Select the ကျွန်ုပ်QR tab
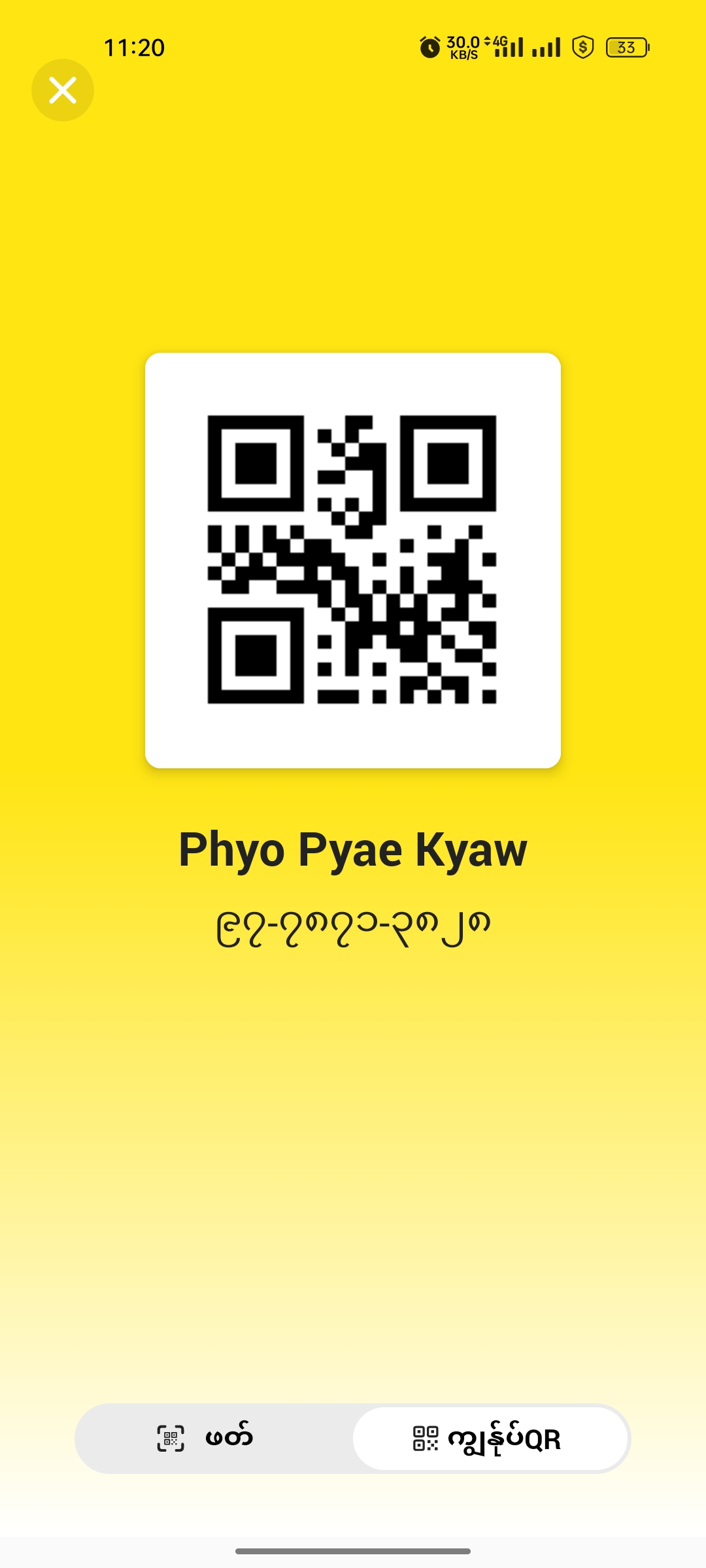Image resolution: width=706 pixels, height=1568 pixels. [x=490, y=1439]
